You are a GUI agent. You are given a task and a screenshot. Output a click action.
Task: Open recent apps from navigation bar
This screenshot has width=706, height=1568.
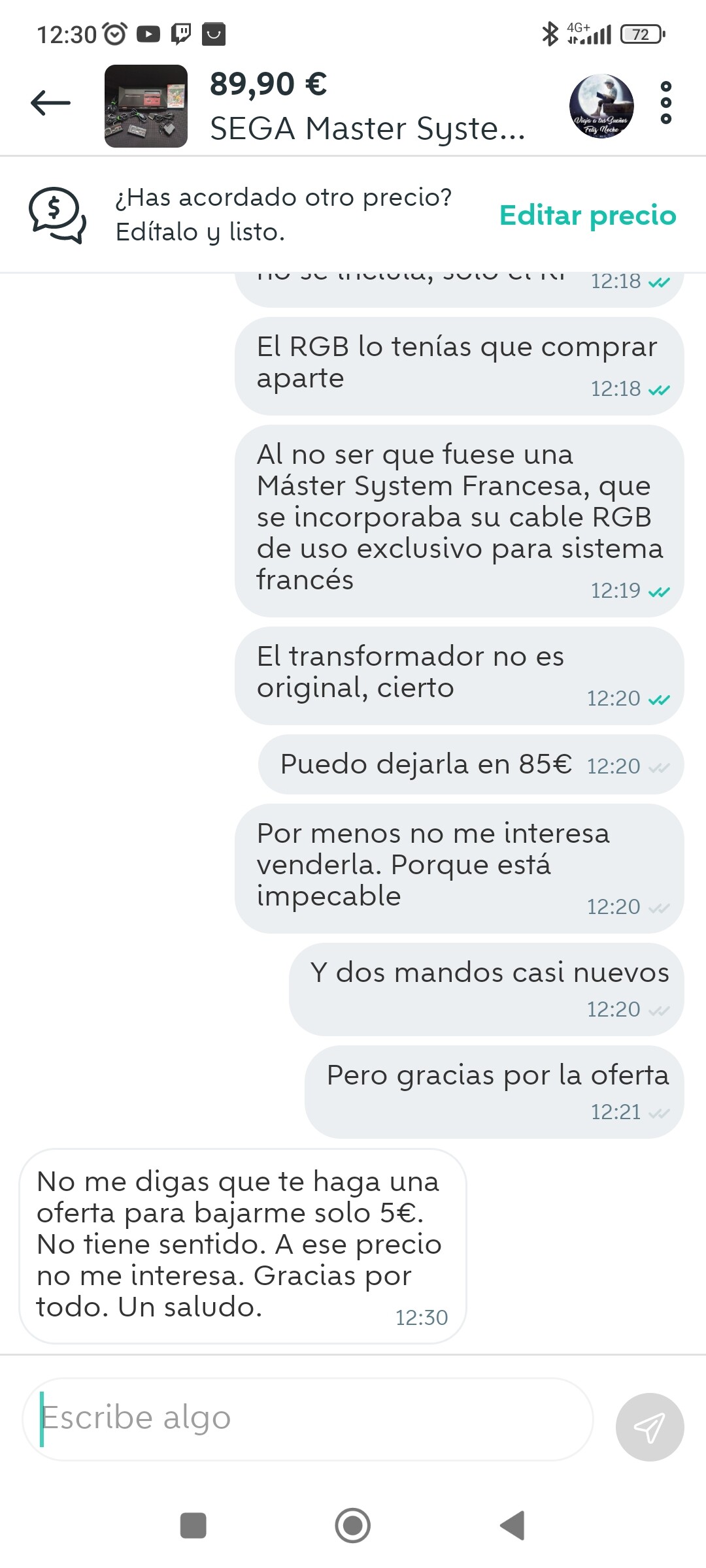(x=193, y=1526)
